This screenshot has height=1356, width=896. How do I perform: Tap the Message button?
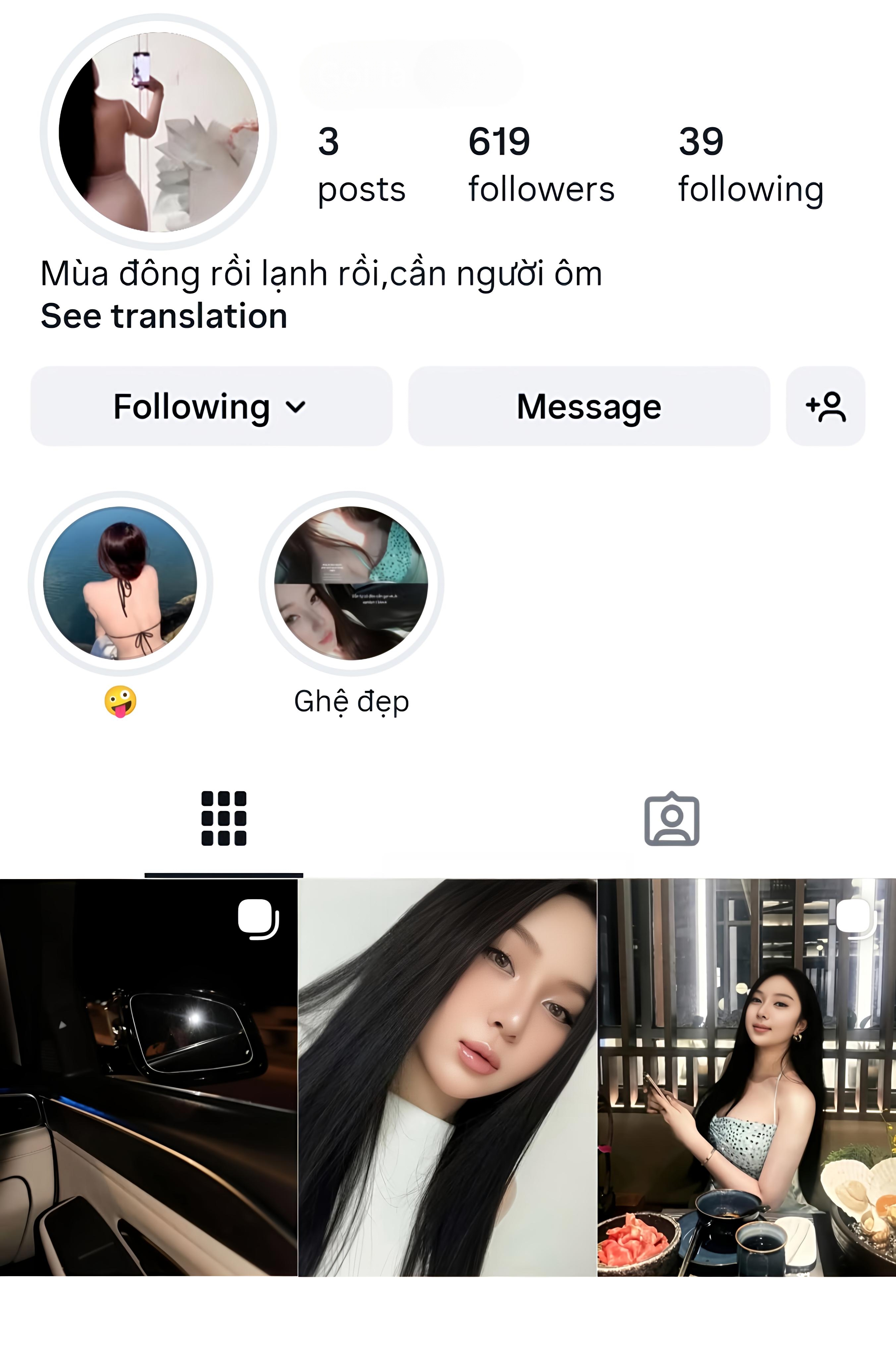(589, 406)
